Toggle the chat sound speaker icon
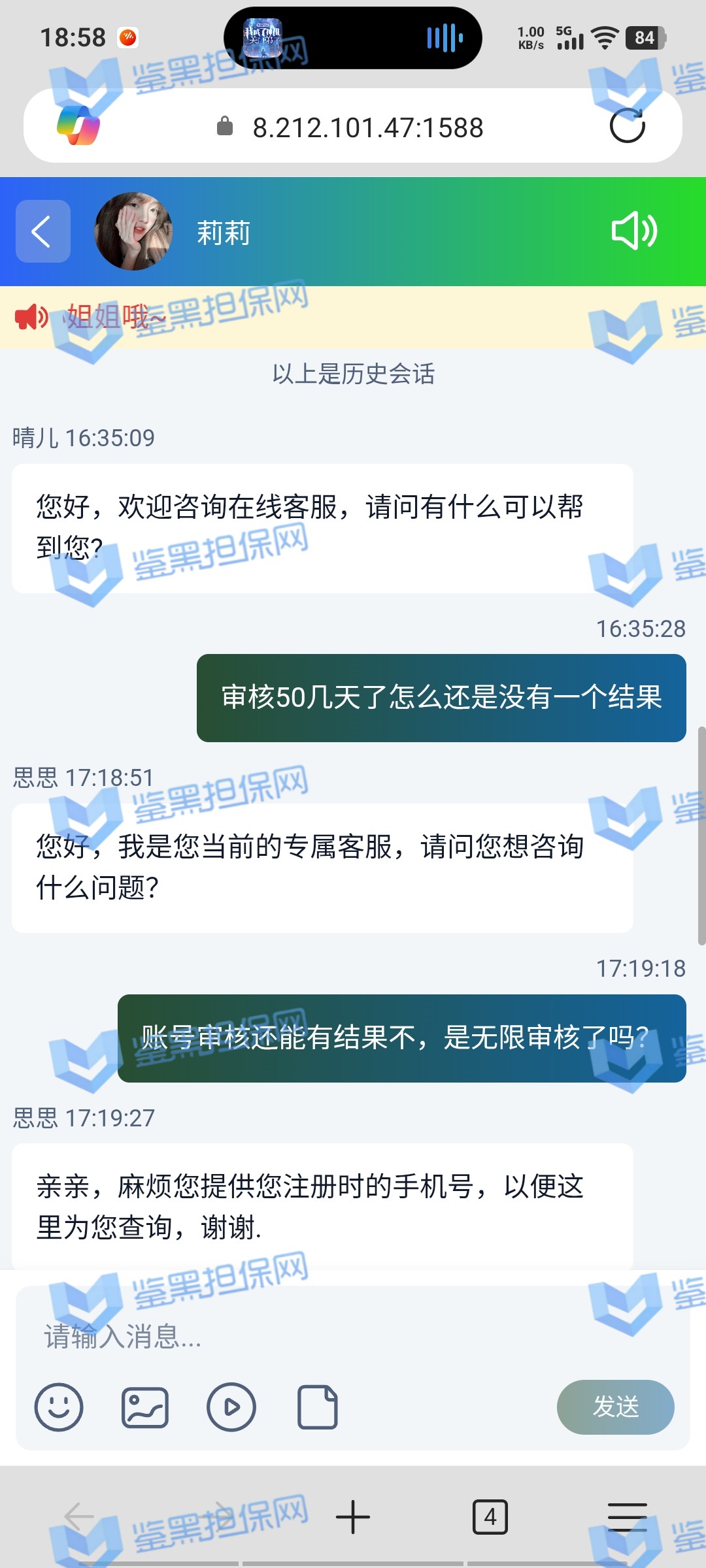 coord(633,231)
